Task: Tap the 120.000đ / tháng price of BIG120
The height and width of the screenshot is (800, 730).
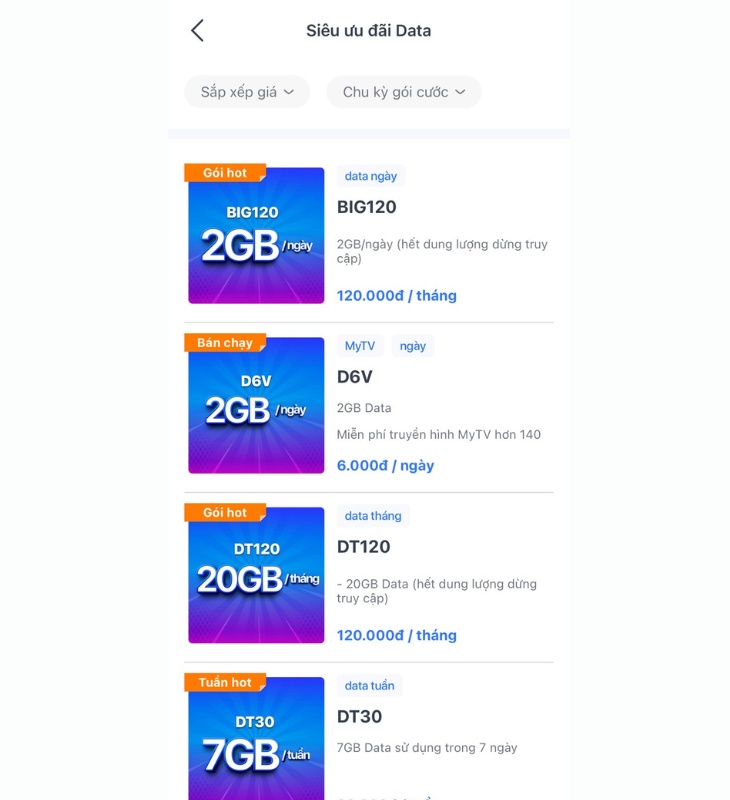Action: [397, 295]
